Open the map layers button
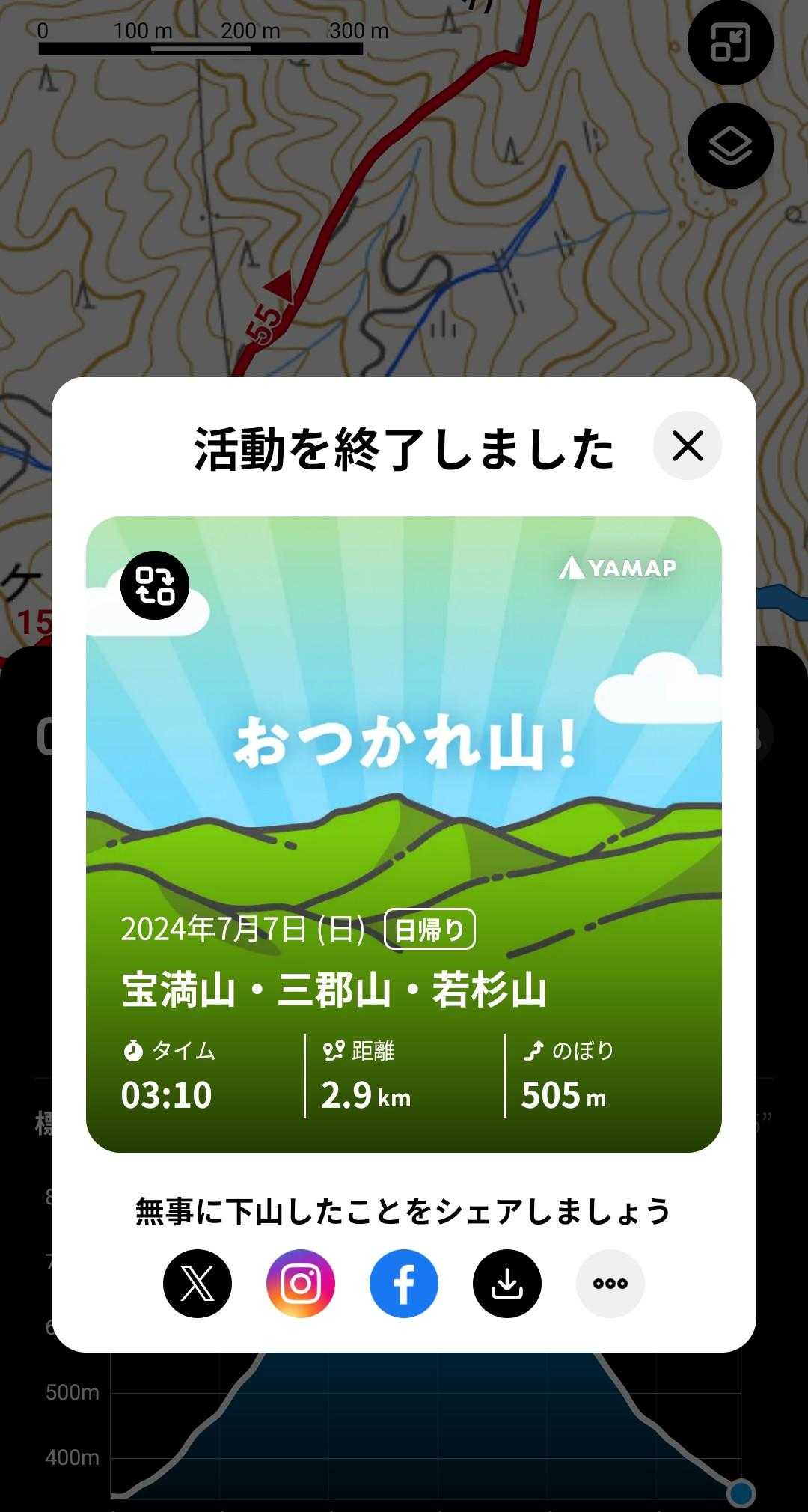 [x=729, y=145]
